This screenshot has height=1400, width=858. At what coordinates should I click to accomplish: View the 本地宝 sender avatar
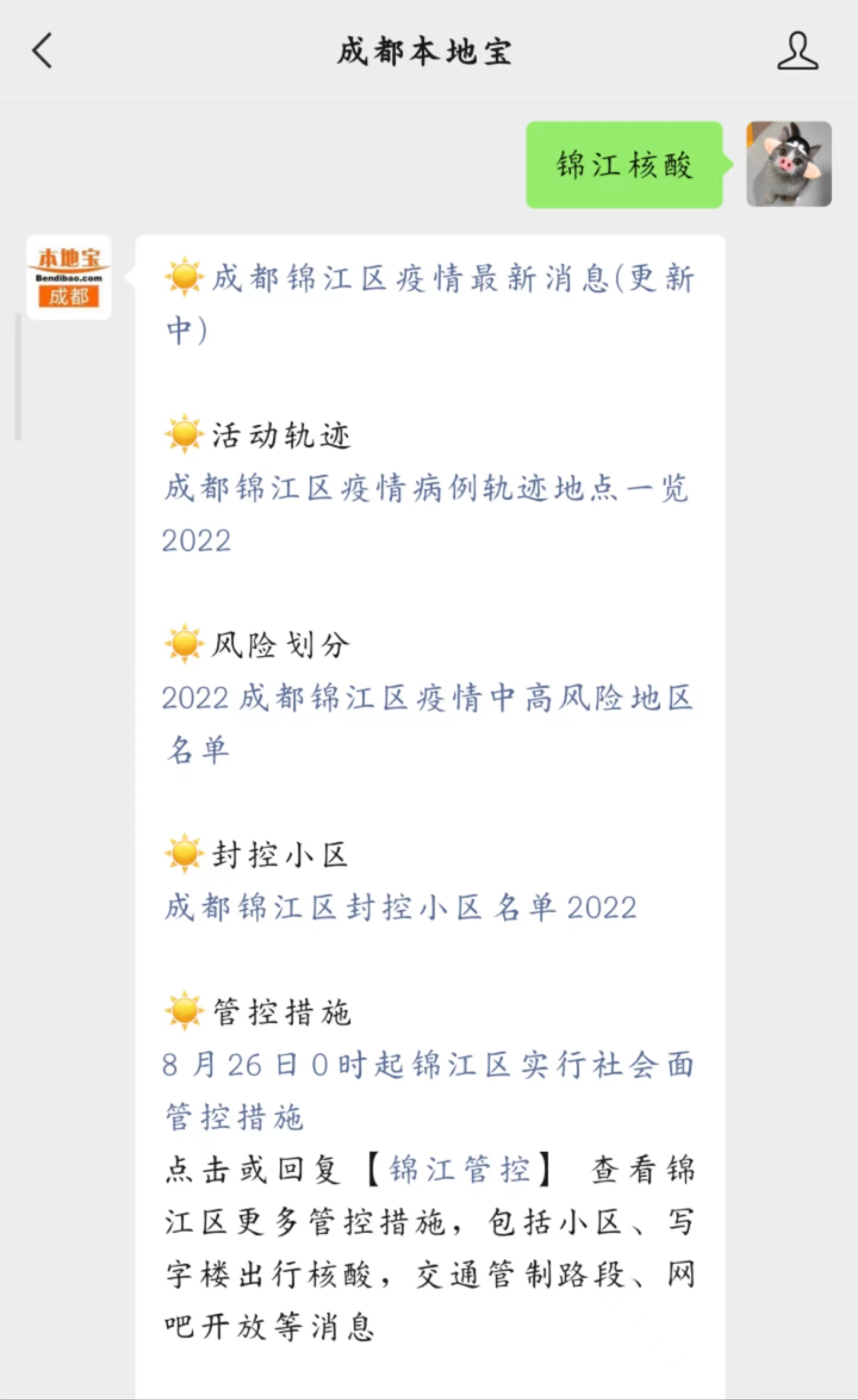[69, 278]
